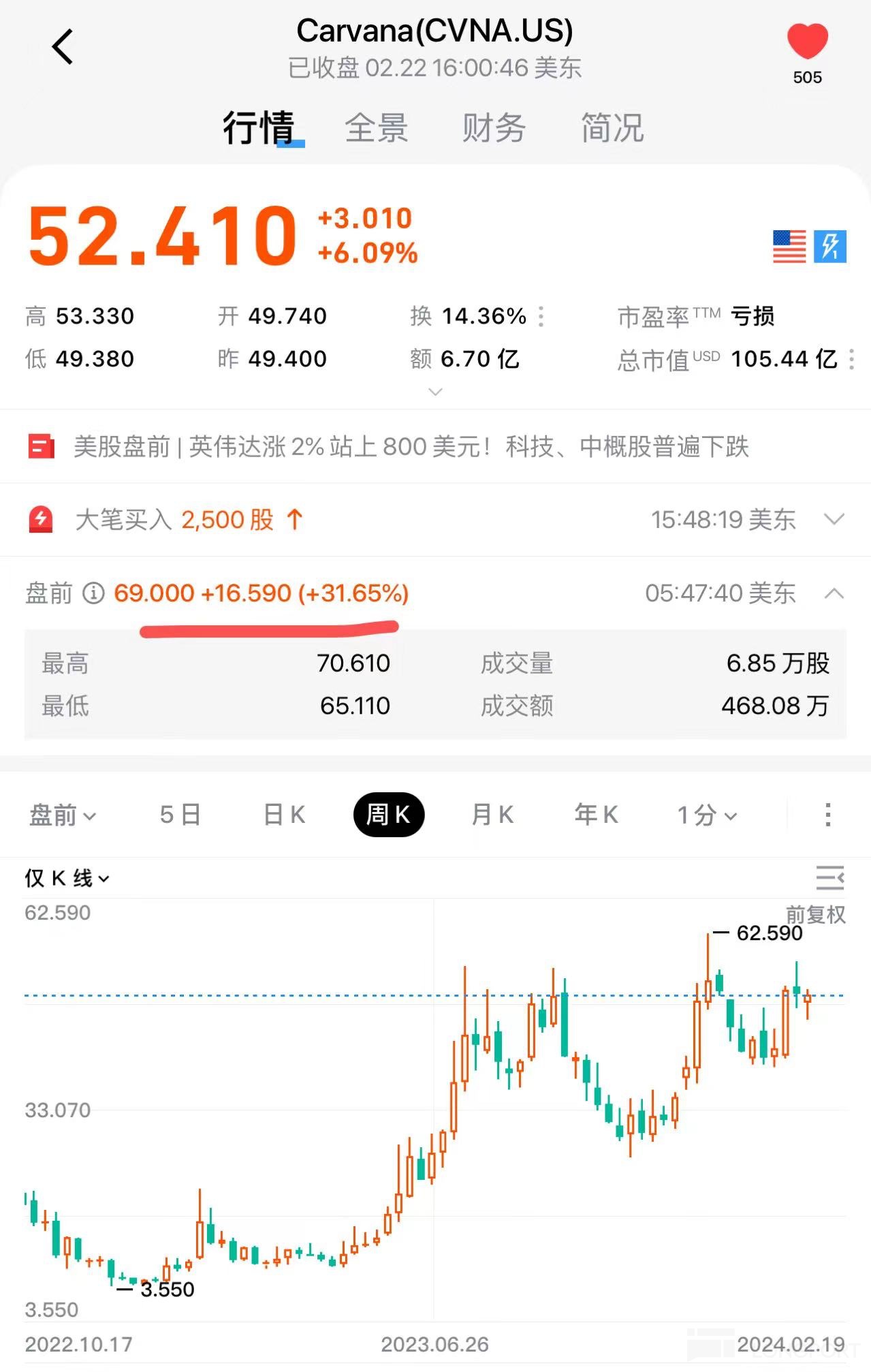Go back using the arrow icon
The height and width of the screenshot is (1372, 871).
click(63, 47)
